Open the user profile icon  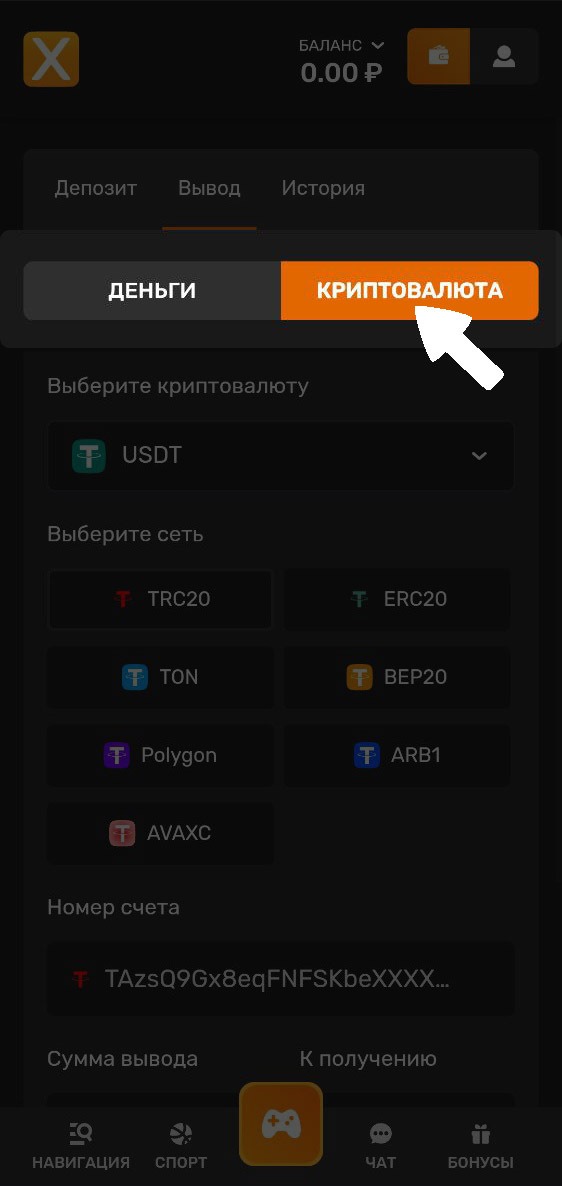504,56
